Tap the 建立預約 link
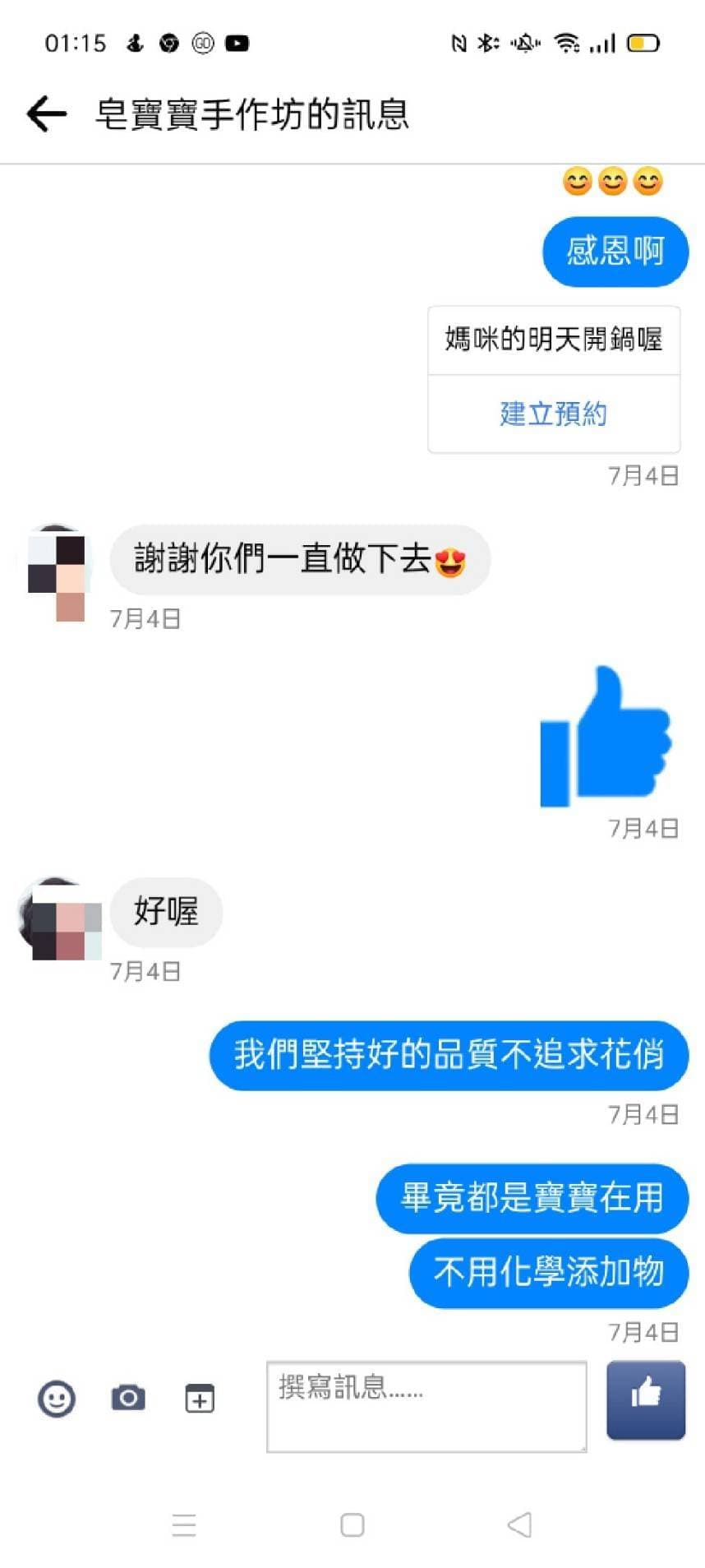Image resolution: width=705 pixels, height=1568 pixels. click(554, 414)
